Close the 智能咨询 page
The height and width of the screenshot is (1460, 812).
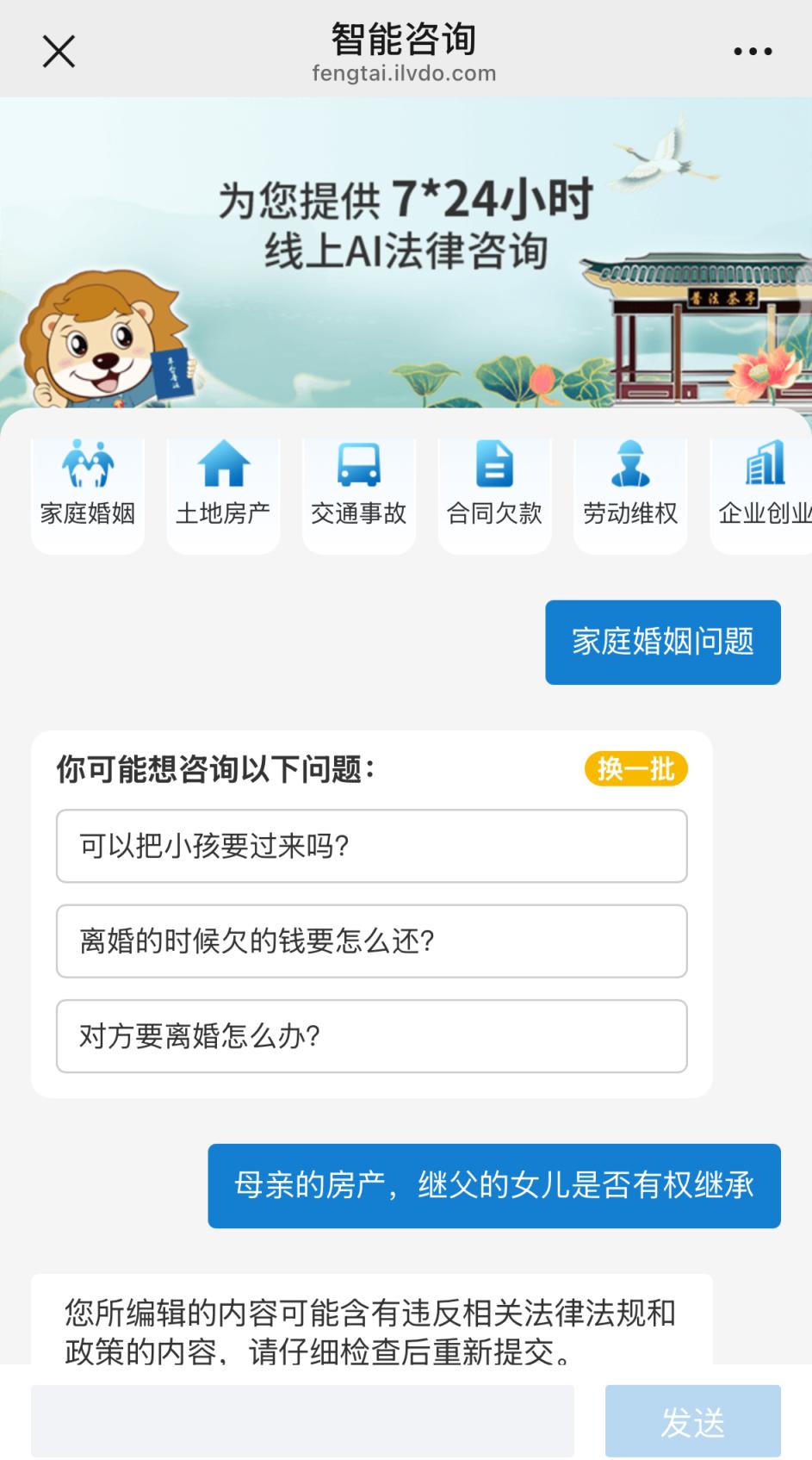click(x=59, y=52)
